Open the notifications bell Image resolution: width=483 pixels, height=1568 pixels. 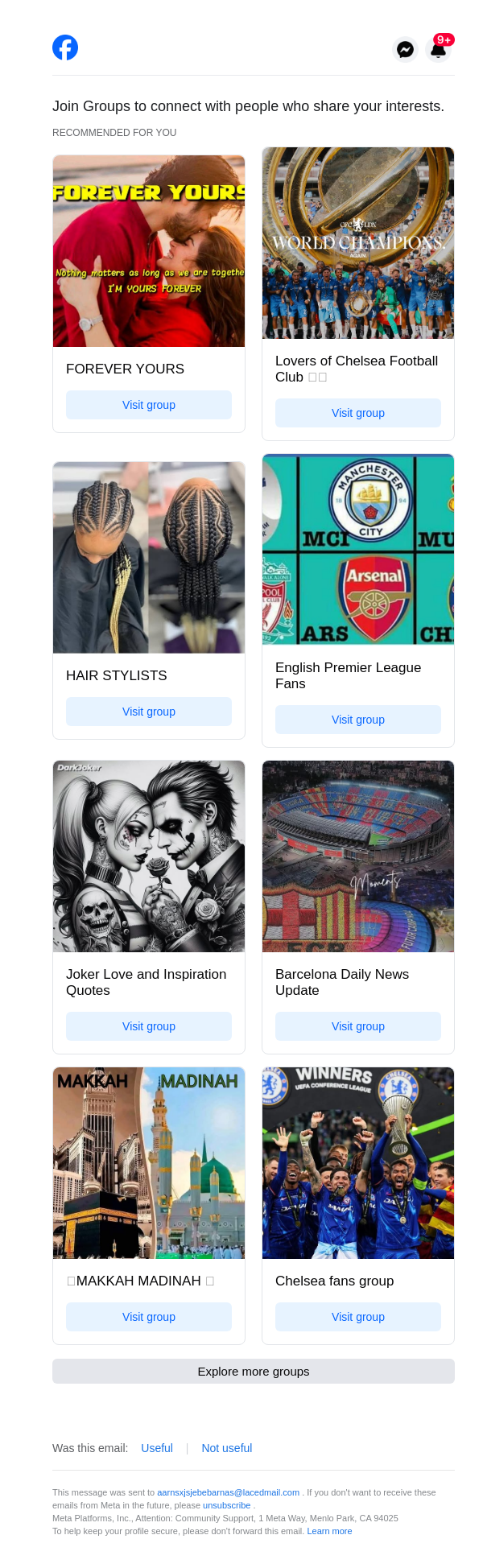[438, 49]
